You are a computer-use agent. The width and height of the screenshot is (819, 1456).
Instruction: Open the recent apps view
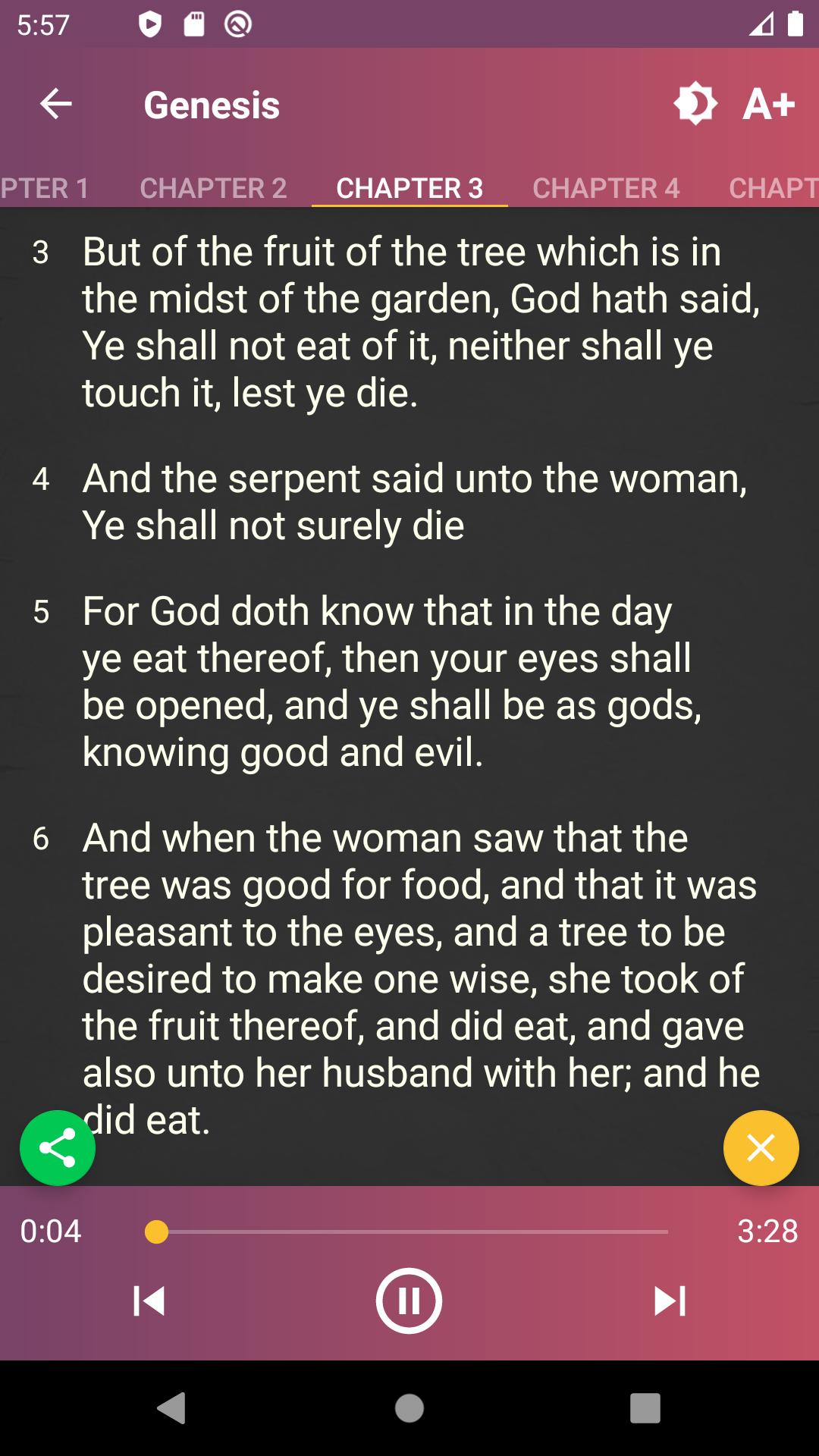pyautogui.click(x=645, y=1408)
